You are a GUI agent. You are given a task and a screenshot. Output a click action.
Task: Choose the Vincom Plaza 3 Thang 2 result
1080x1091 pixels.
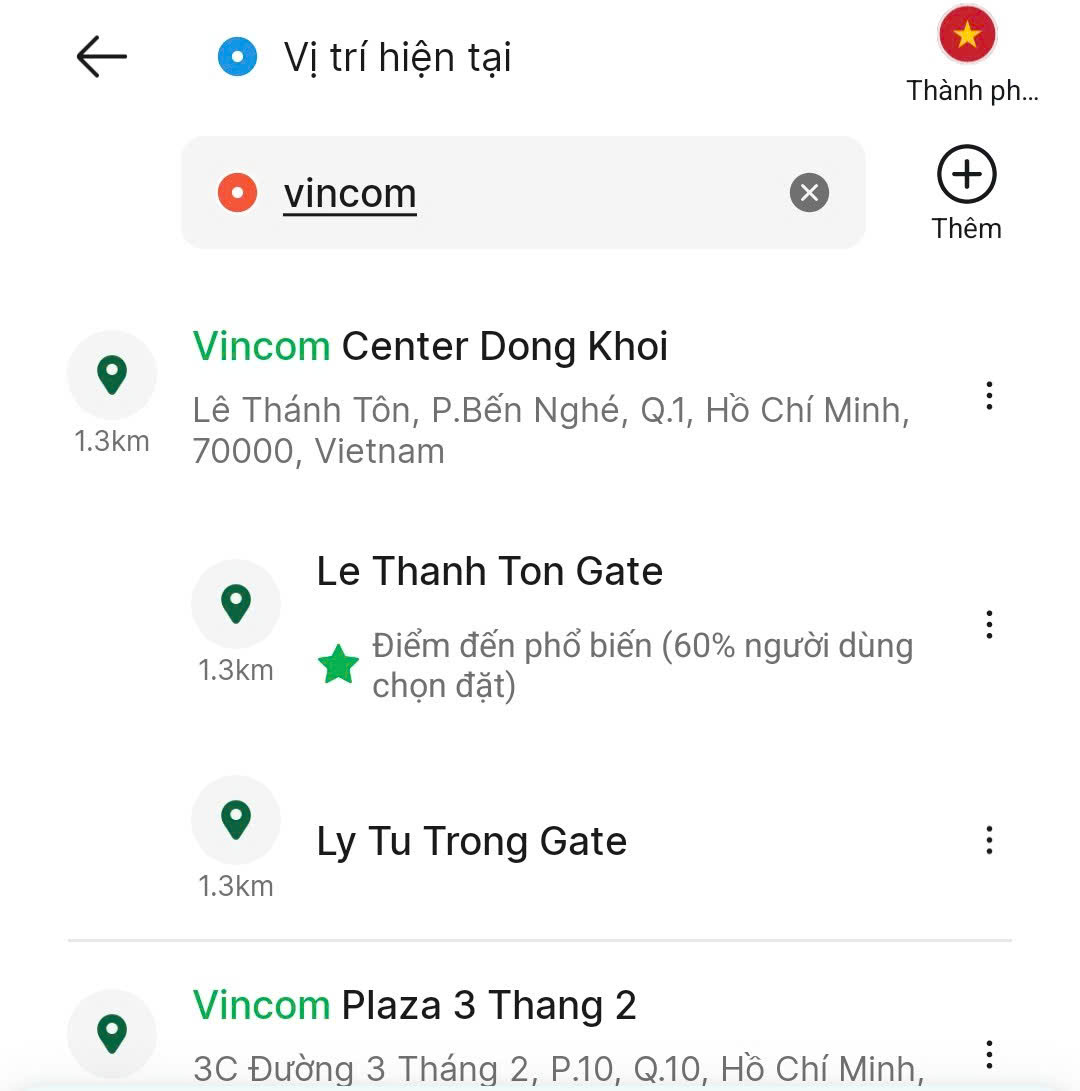click(414, 1004)
